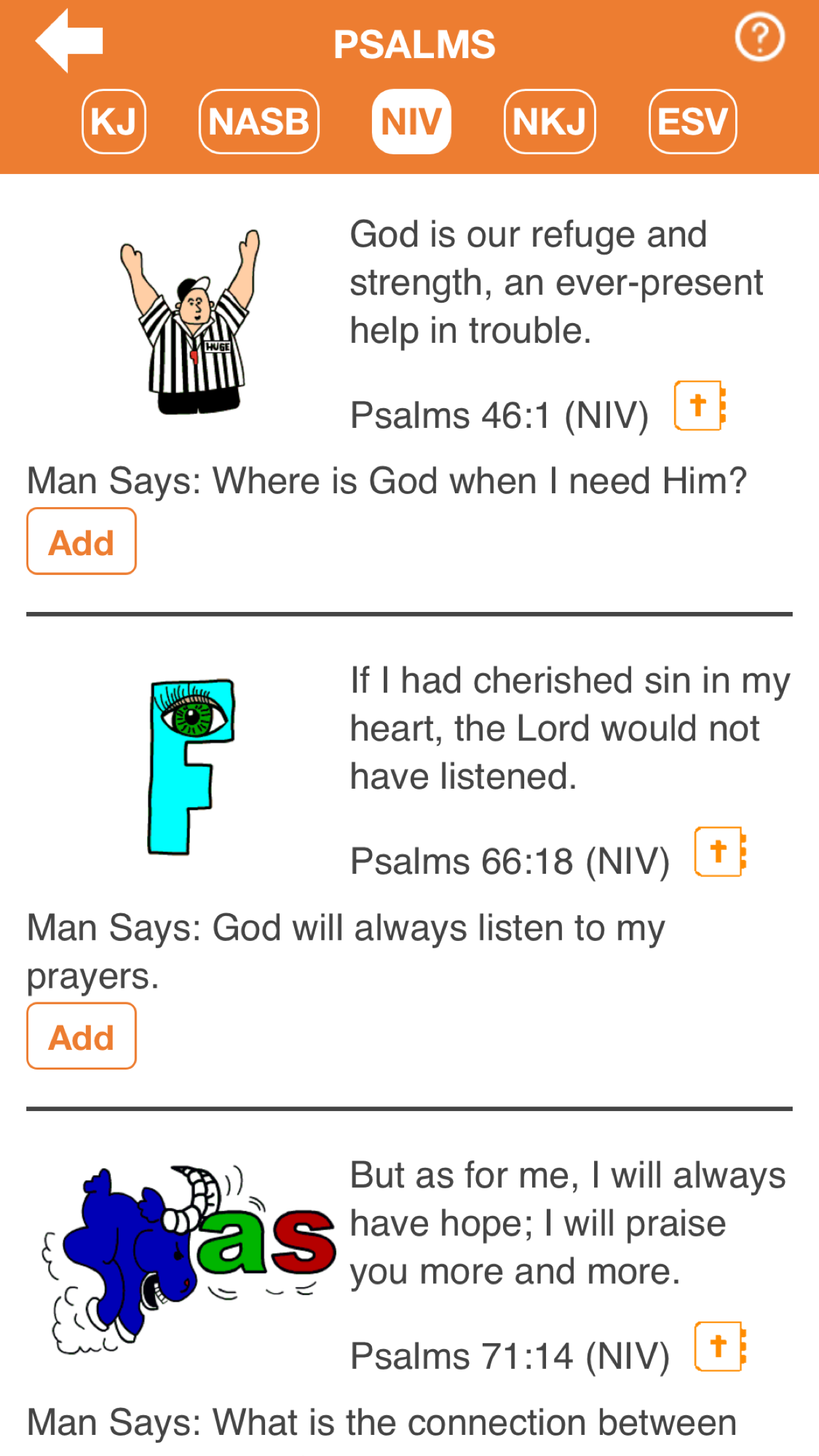Viewport: 819px width, 1456px height.
Task: Switch to the KJ translation
Action: tap(114, 122)
